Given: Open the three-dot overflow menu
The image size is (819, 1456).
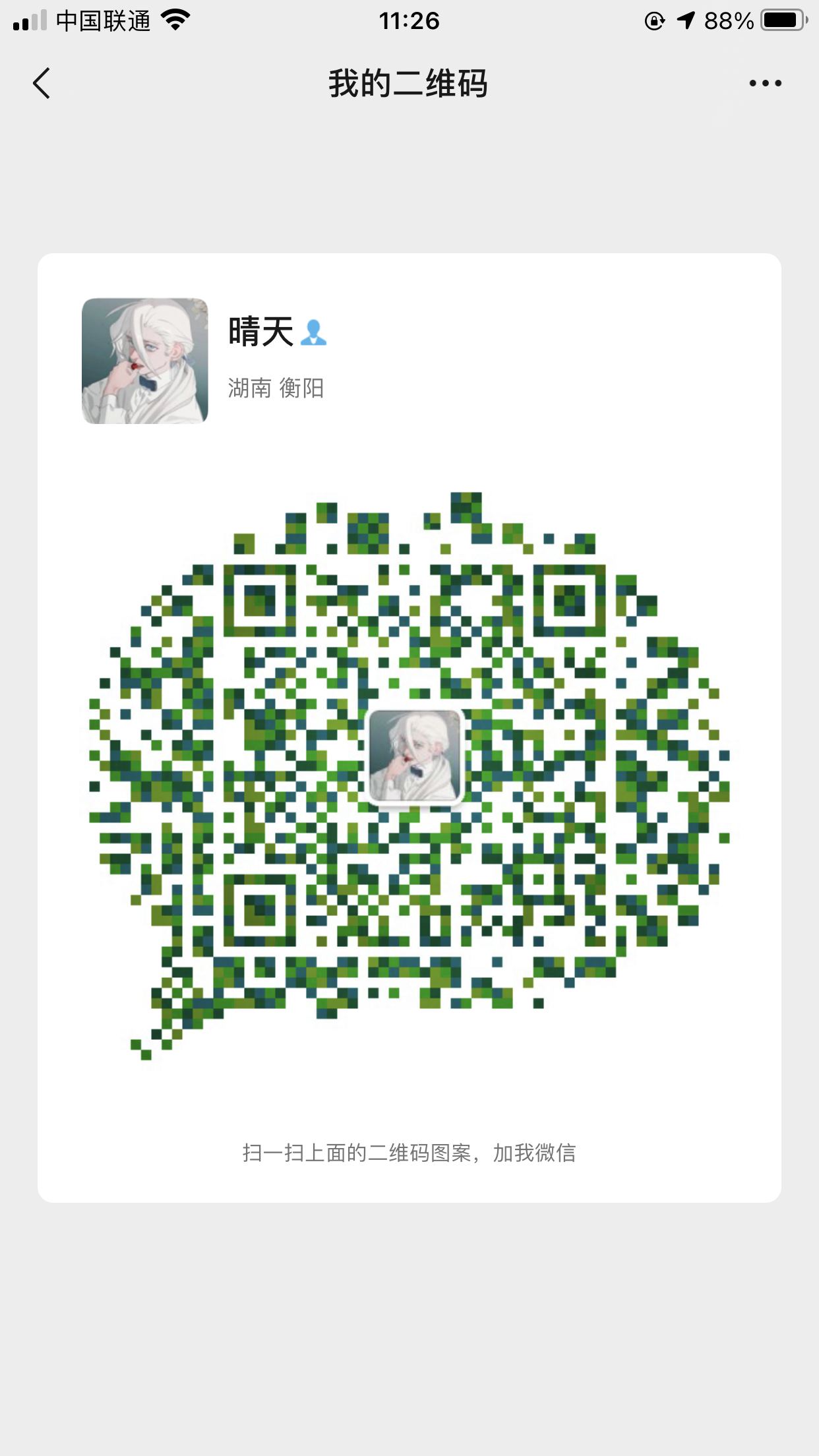Looking at the screenshot, I should click(x=765, y=84).
